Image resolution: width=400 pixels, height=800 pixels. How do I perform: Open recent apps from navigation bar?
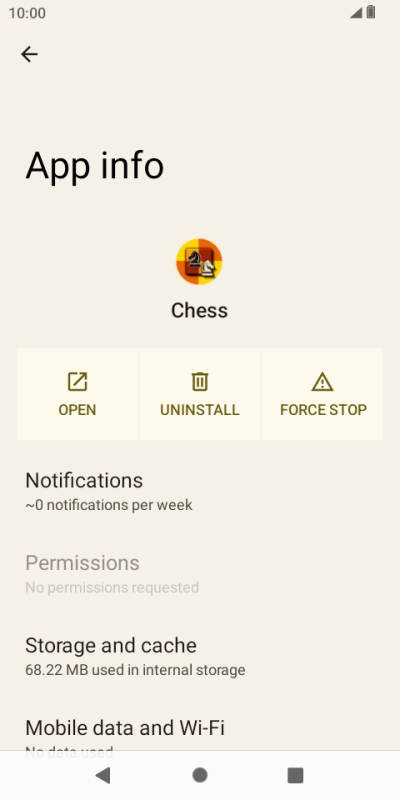pyautogui.click(x=295, y=775)
